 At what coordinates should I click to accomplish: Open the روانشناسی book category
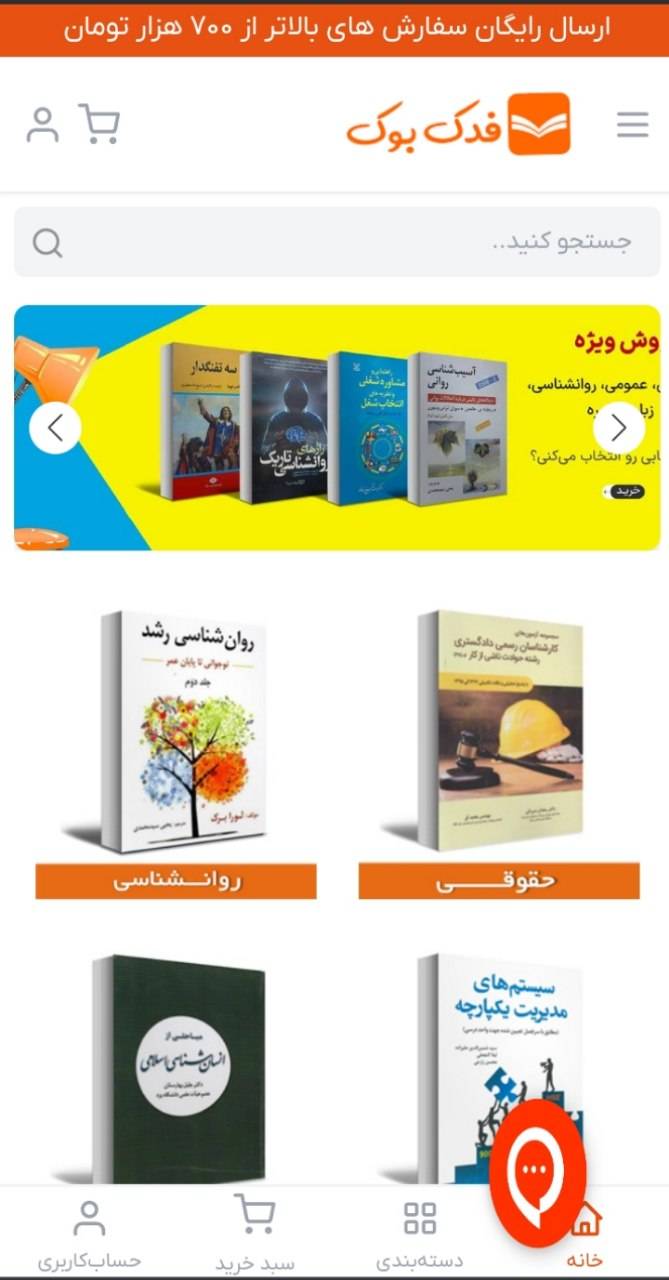pyautogui.click(x=176, y=881)
